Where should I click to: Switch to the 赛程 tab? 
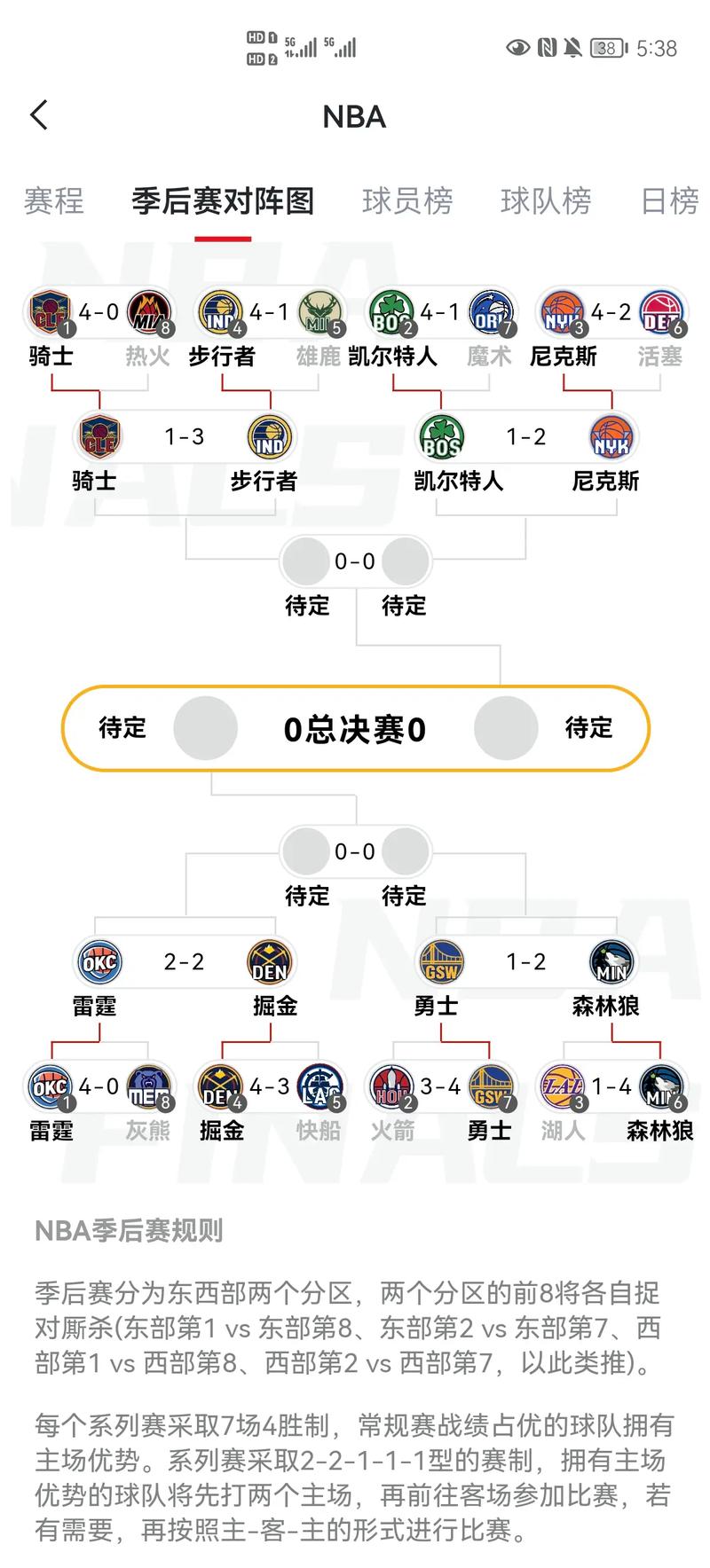(53, 201)
